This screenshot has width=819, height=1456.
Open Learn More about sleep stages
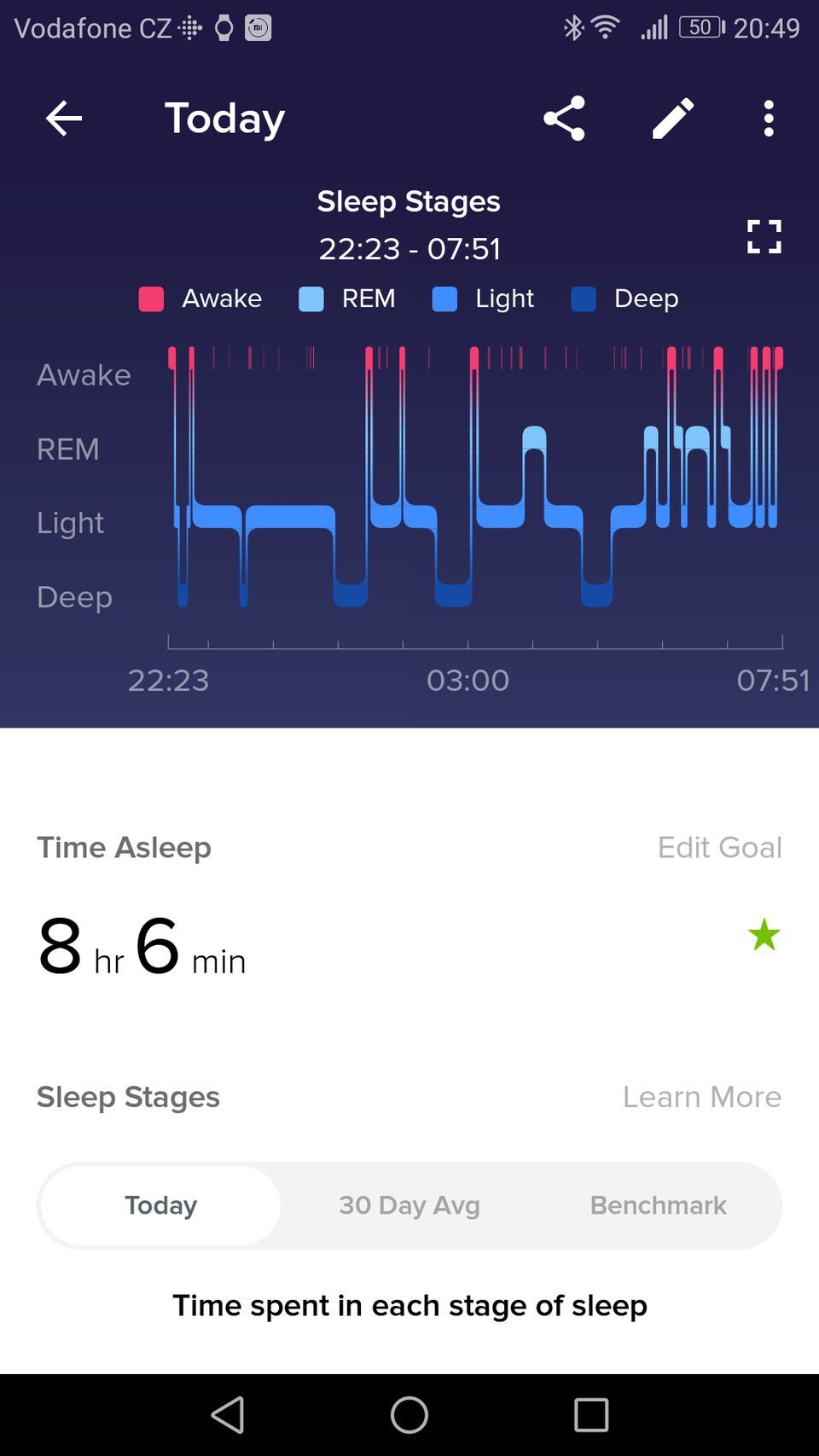click(x=701, y=1097)
